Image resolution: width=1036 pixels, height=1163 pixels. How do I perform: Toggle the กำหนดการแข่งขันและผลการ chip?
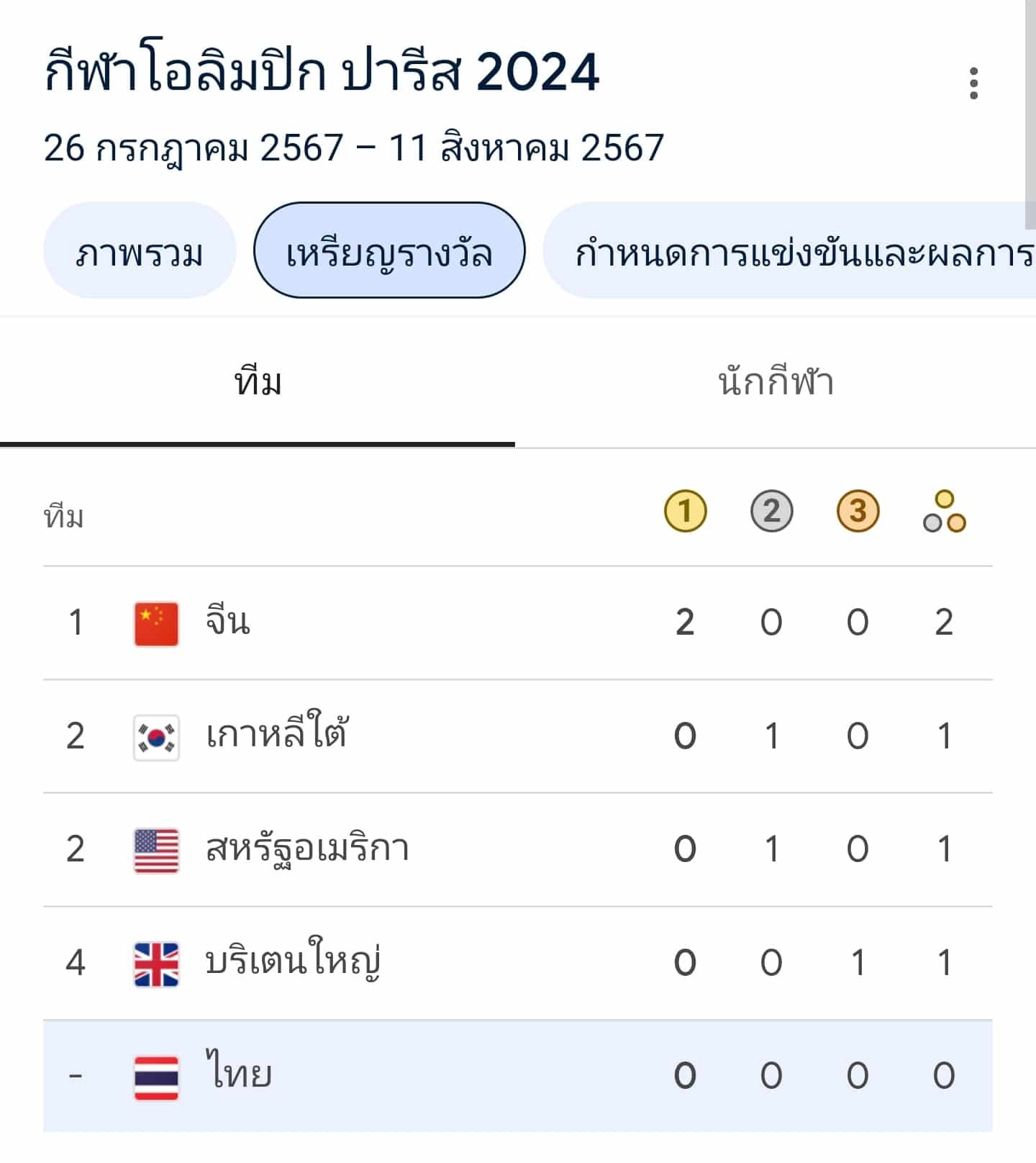tap(791, 250)
